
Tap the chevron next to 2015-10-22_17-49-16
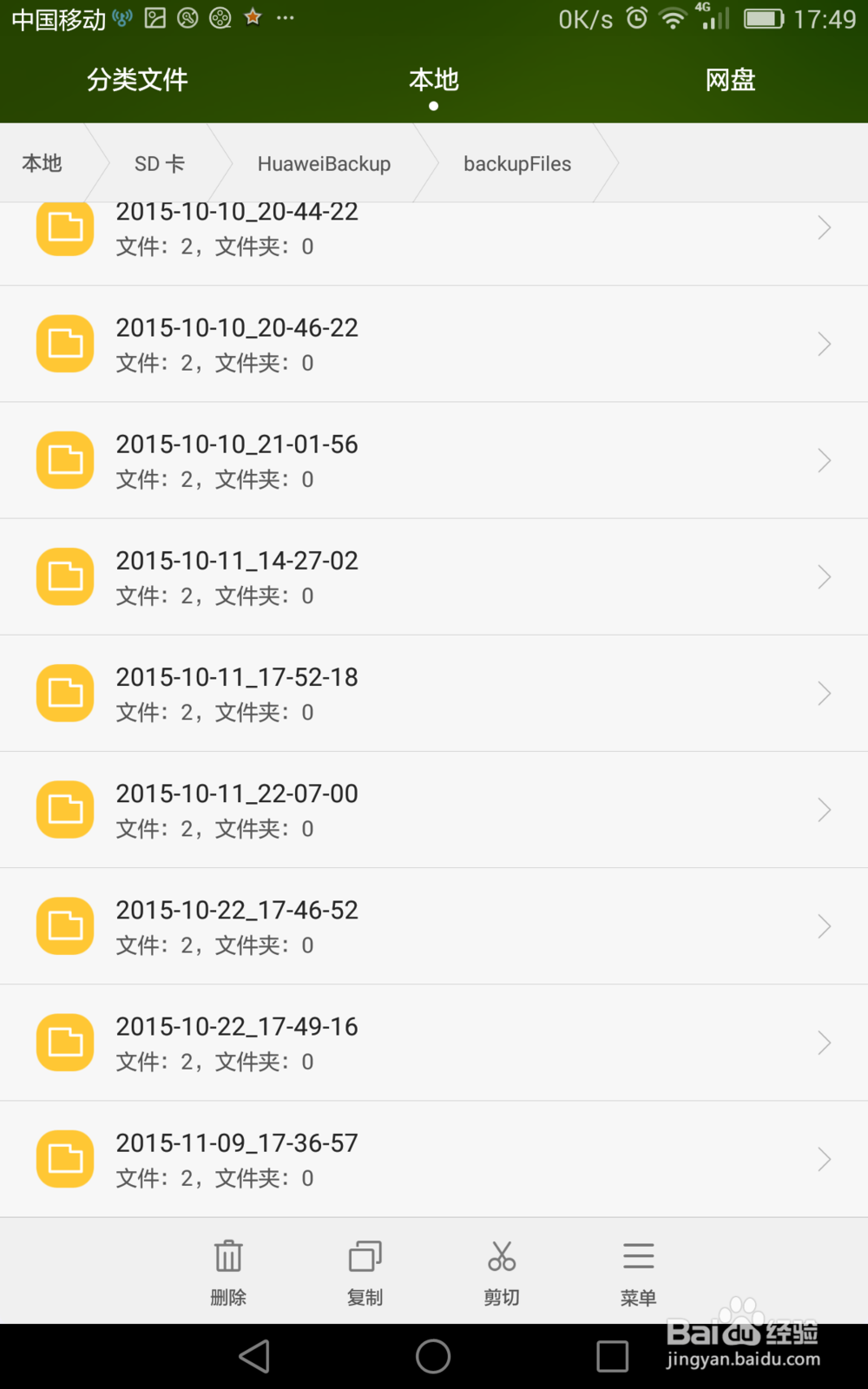823,1043
